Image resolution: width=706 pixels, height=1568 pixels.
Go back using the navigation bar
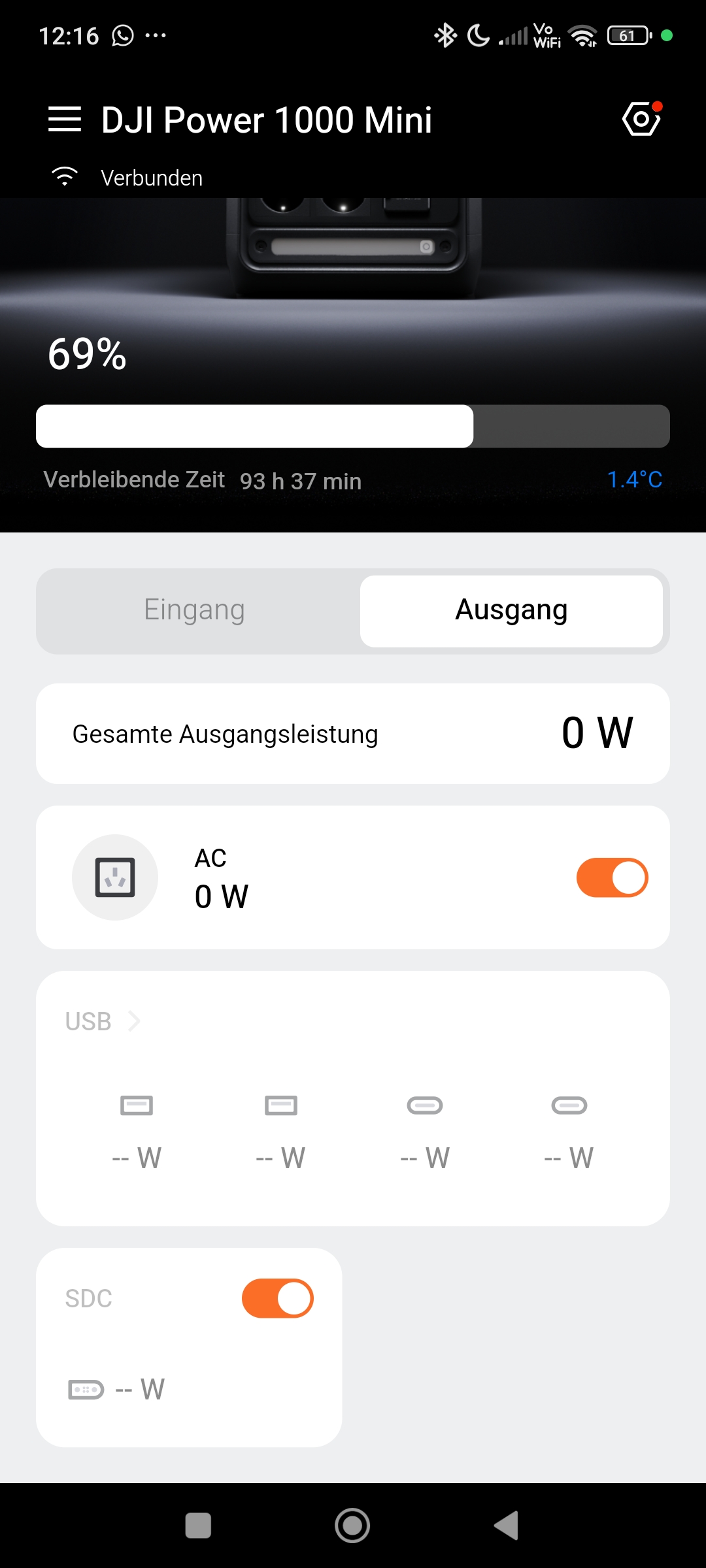tap(507, 1526)
